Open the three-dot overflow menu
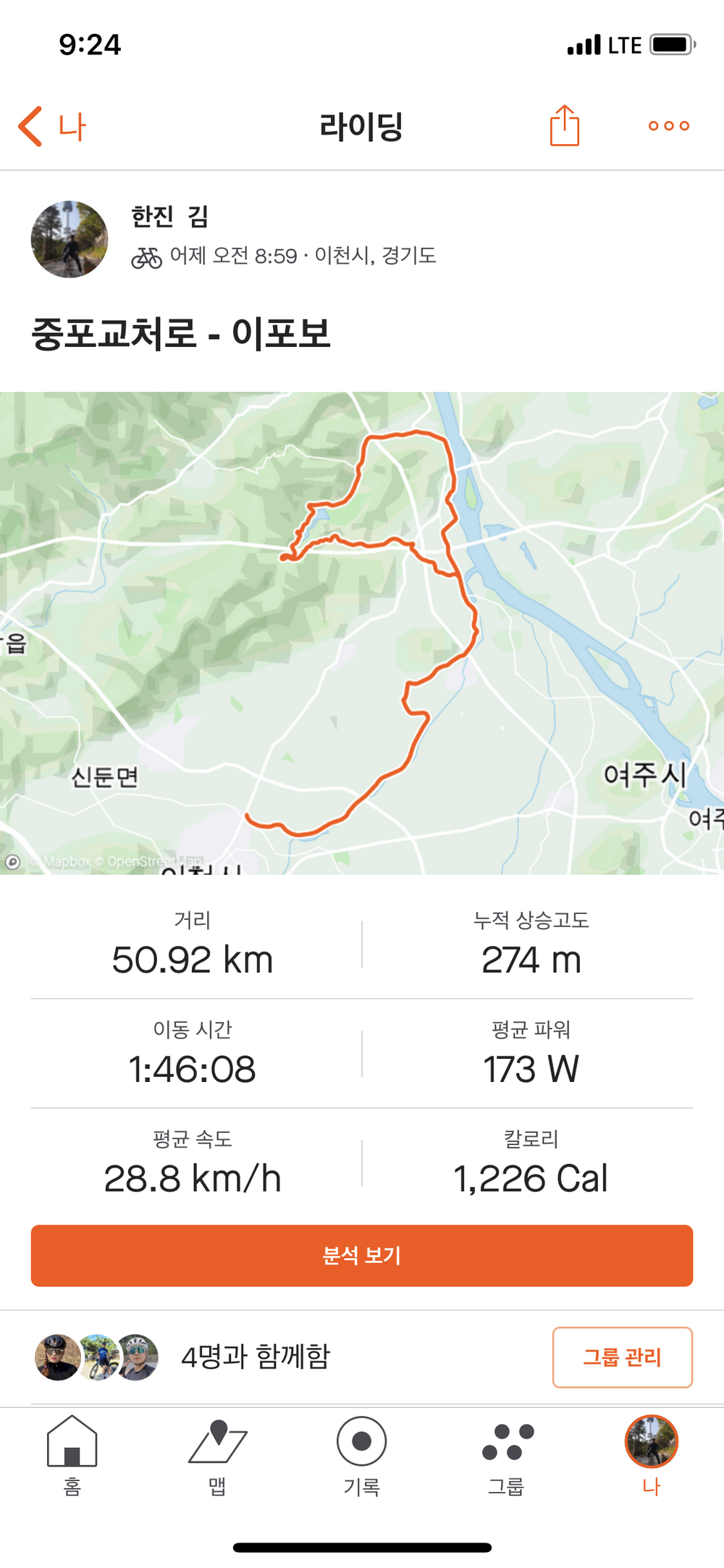Image resolution: width=724 pixels, height=1568 pixels. click(x=668, y=126)
